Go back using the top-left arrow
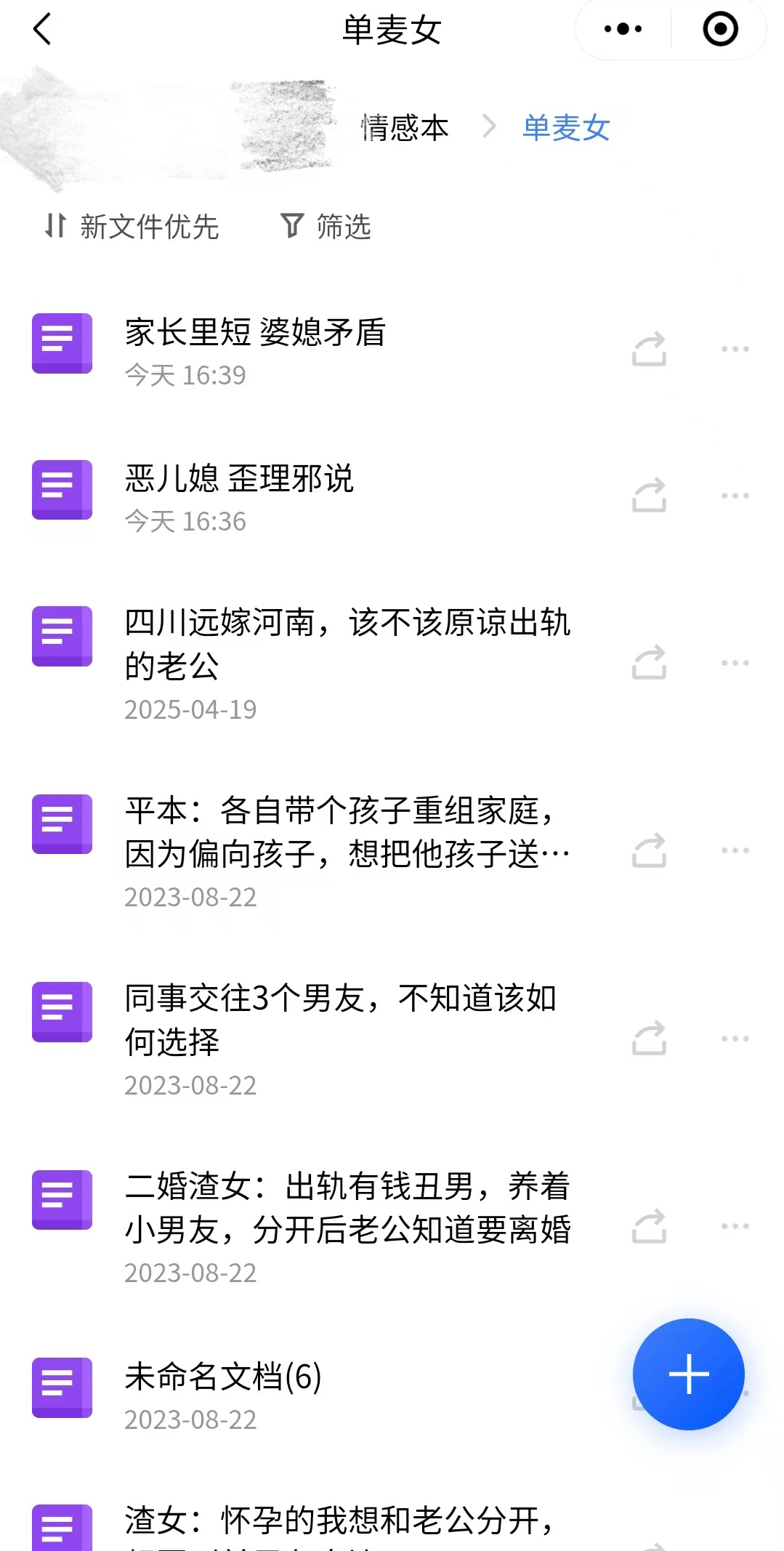The width and height of the screenshot is (784, 1551). 42,30
